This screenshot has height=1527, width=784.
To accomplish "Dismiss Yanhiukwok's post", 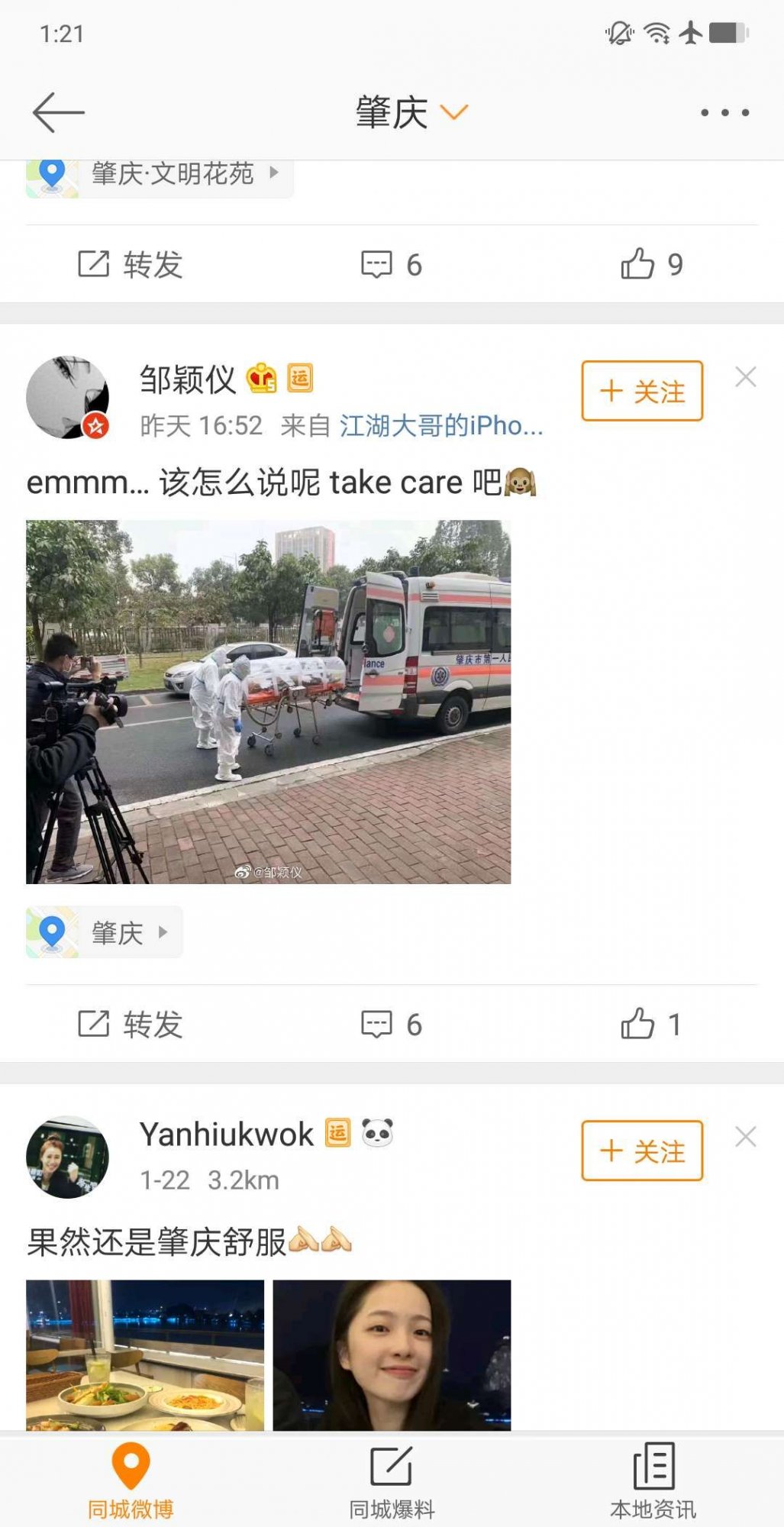I will click(745, 1137).
